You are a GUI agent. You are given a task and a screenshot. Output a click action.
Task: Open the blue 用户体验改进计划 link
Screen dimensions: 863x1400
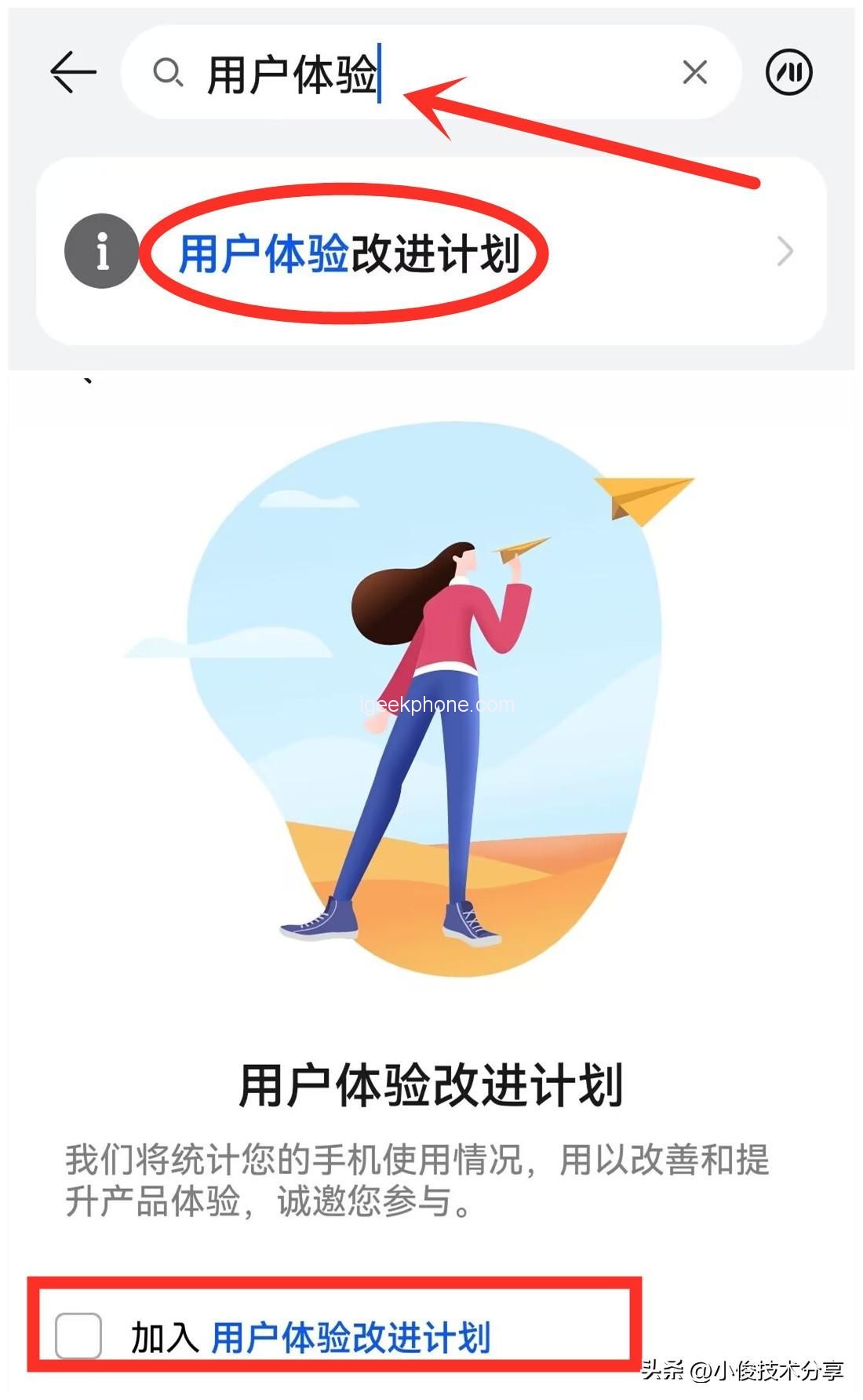[351, 1337]
